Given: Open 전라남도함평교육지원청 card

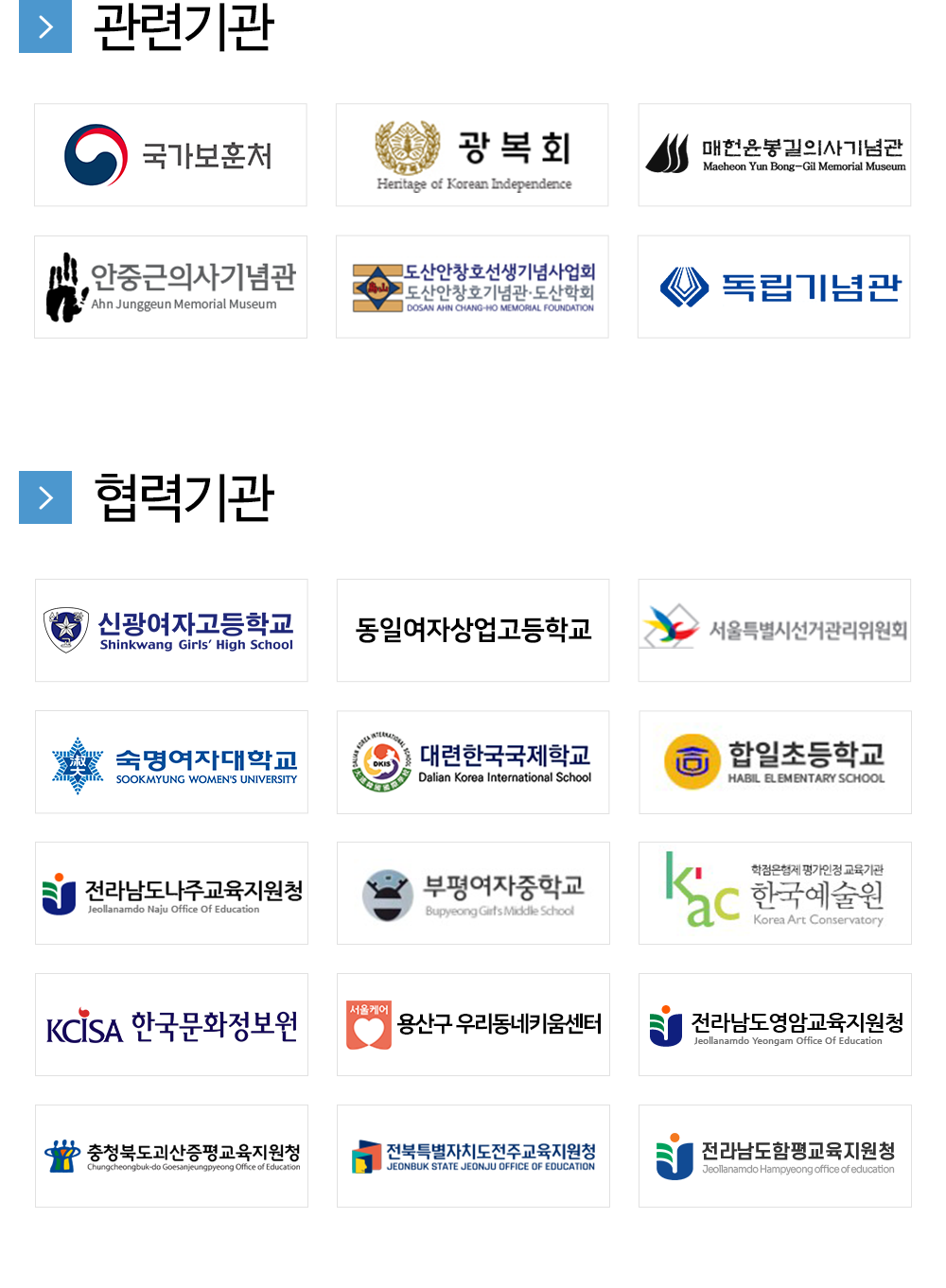Looking at the screenshot, I should 775,1157.
